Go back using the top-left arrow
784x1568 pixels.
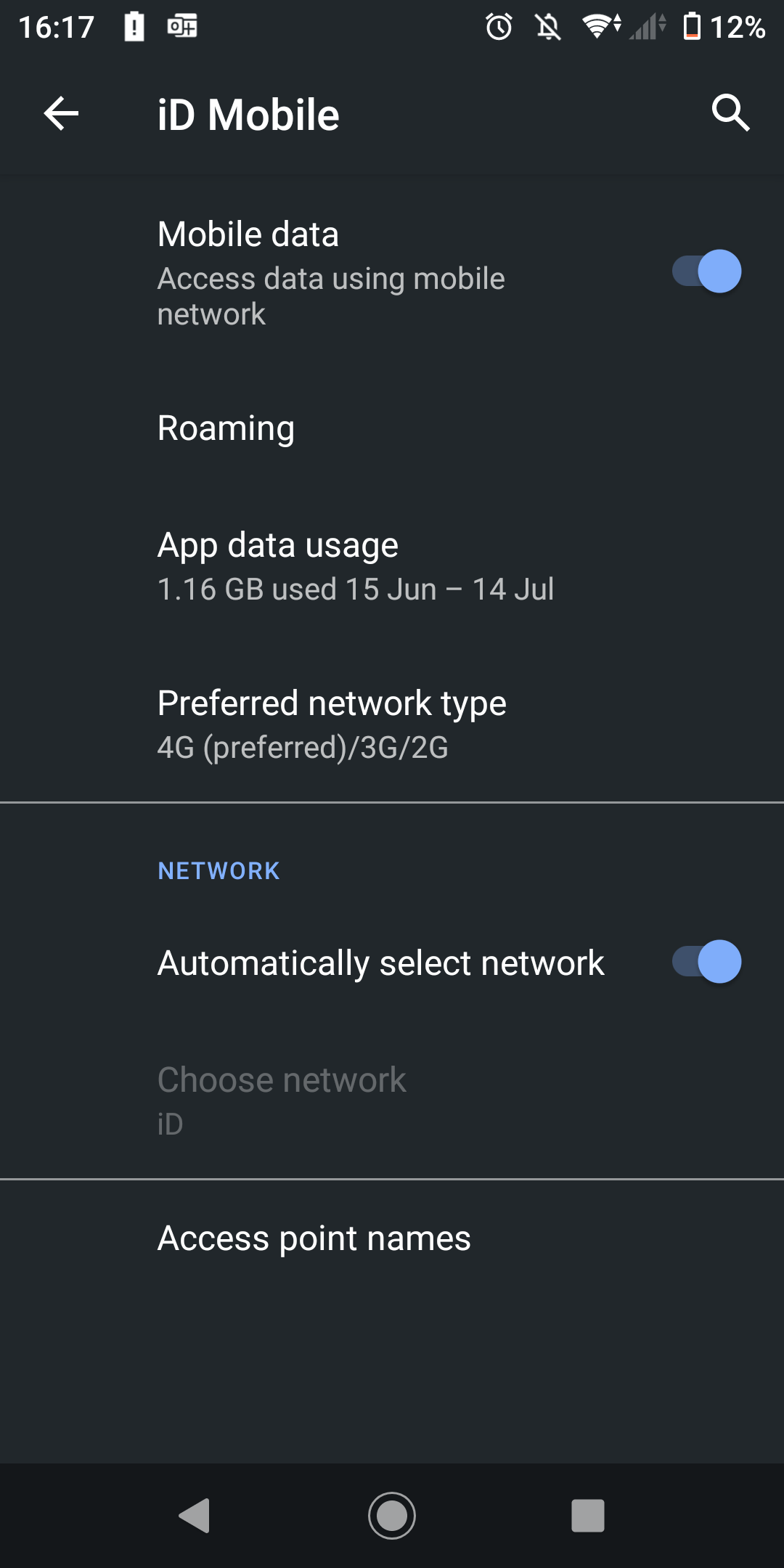61,114
